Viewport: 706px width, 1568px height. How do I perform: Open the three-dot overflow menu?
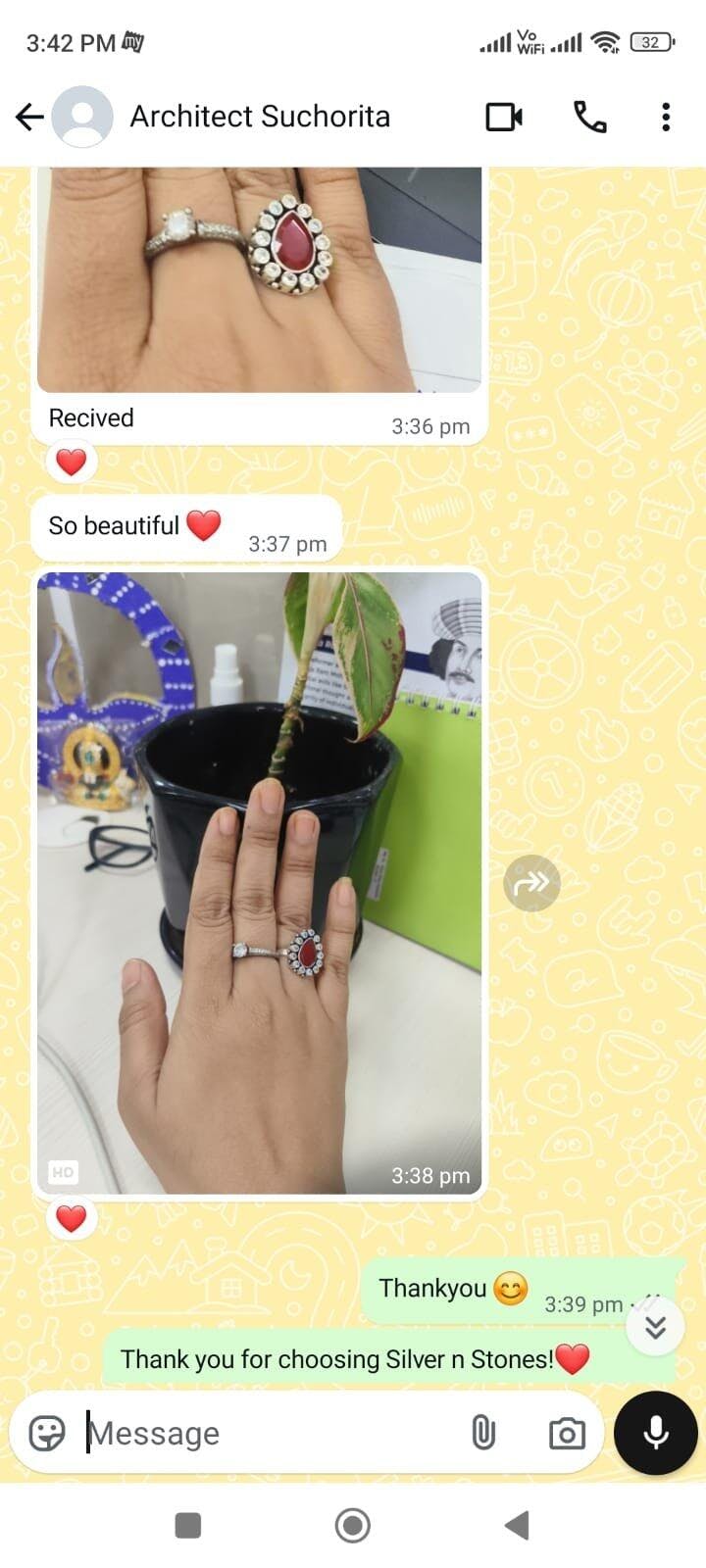pos(666,118)
